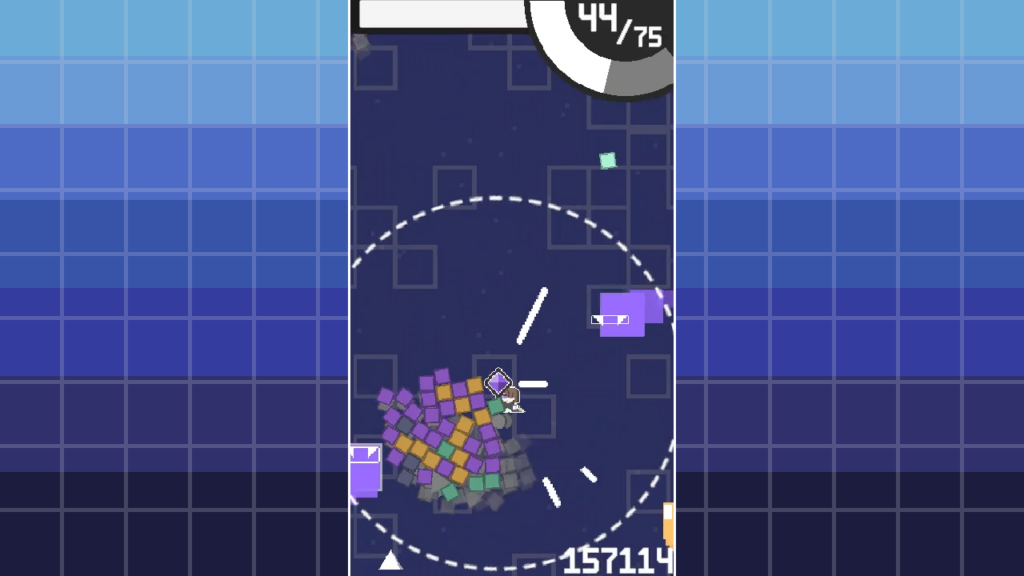Tap the small green square floating above
Image resolution: width=1024 pixels, height=576 pixels.
click(607, 160)
